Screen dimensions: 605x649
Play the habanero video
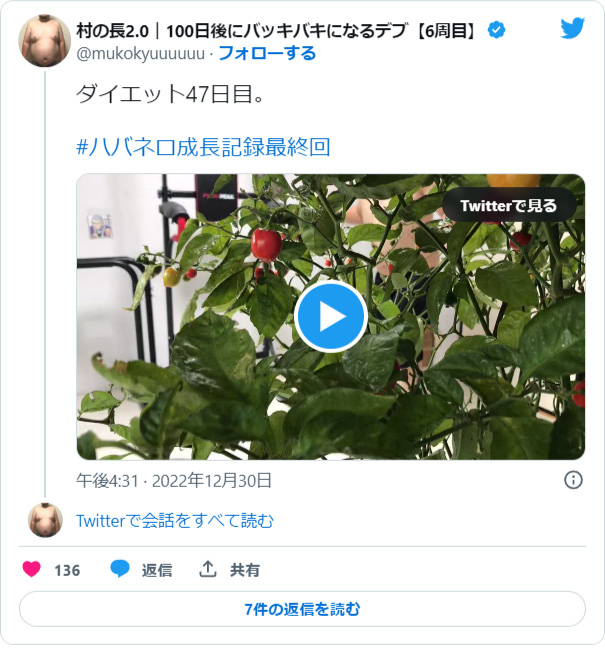pyautogui.click(x=331, y=316)
